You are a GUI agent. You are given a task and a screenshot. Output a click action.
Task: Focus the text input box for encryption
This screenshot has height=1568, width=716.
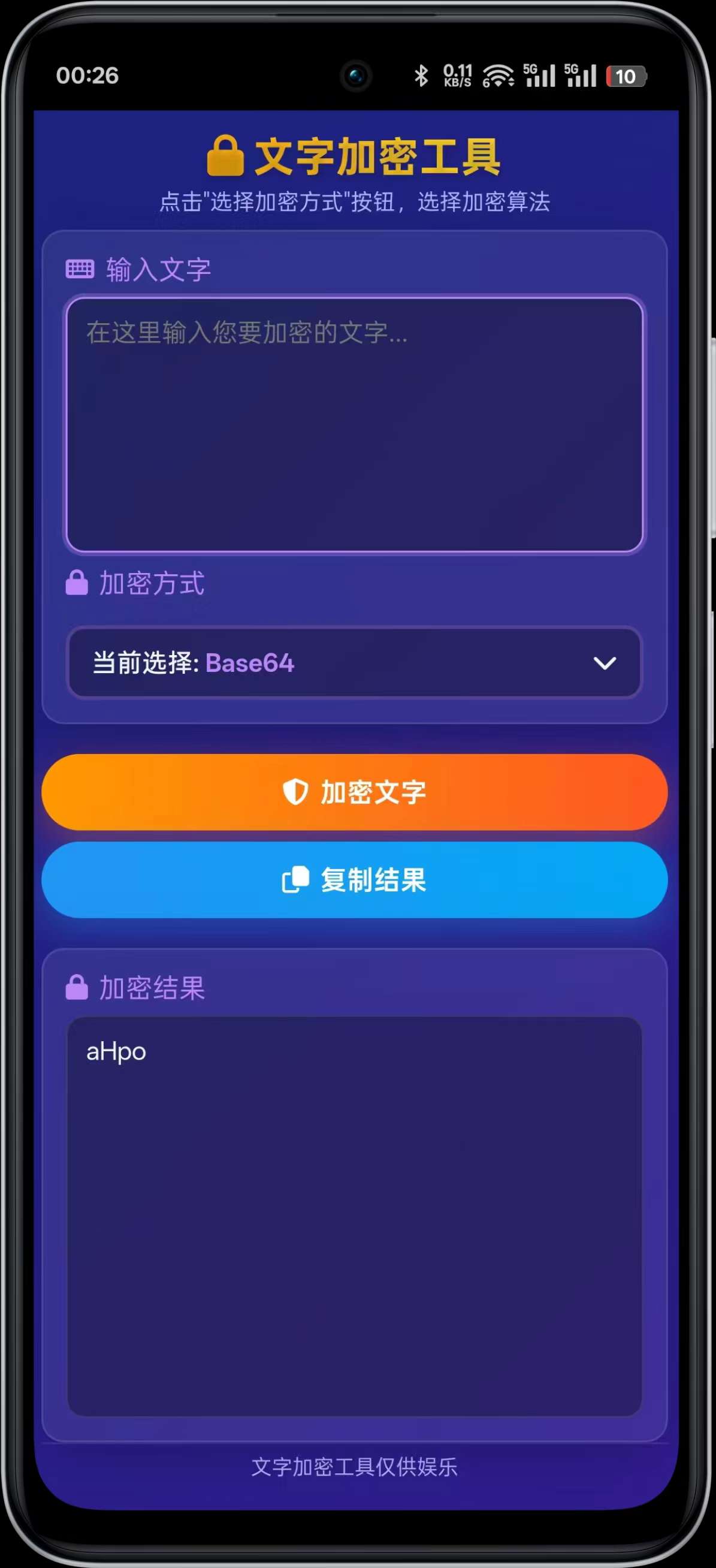(354, 424)
